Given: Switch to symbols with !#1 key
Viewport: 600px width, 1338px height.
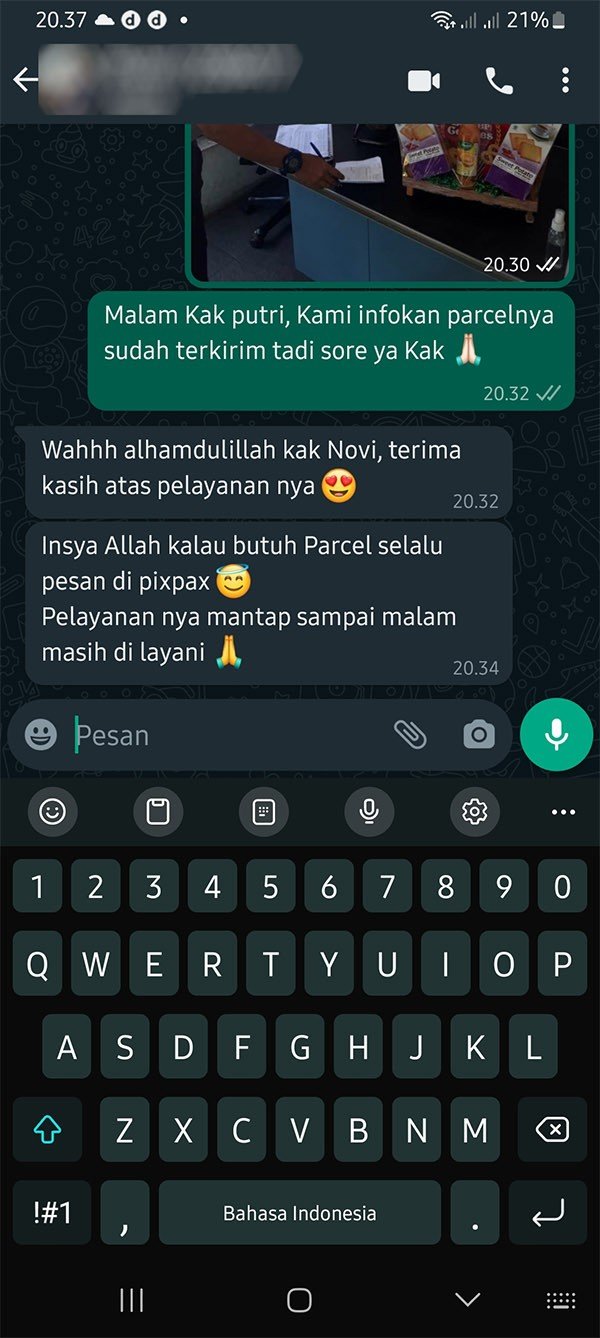Looking at the screenshot, I should (53, 1213).
